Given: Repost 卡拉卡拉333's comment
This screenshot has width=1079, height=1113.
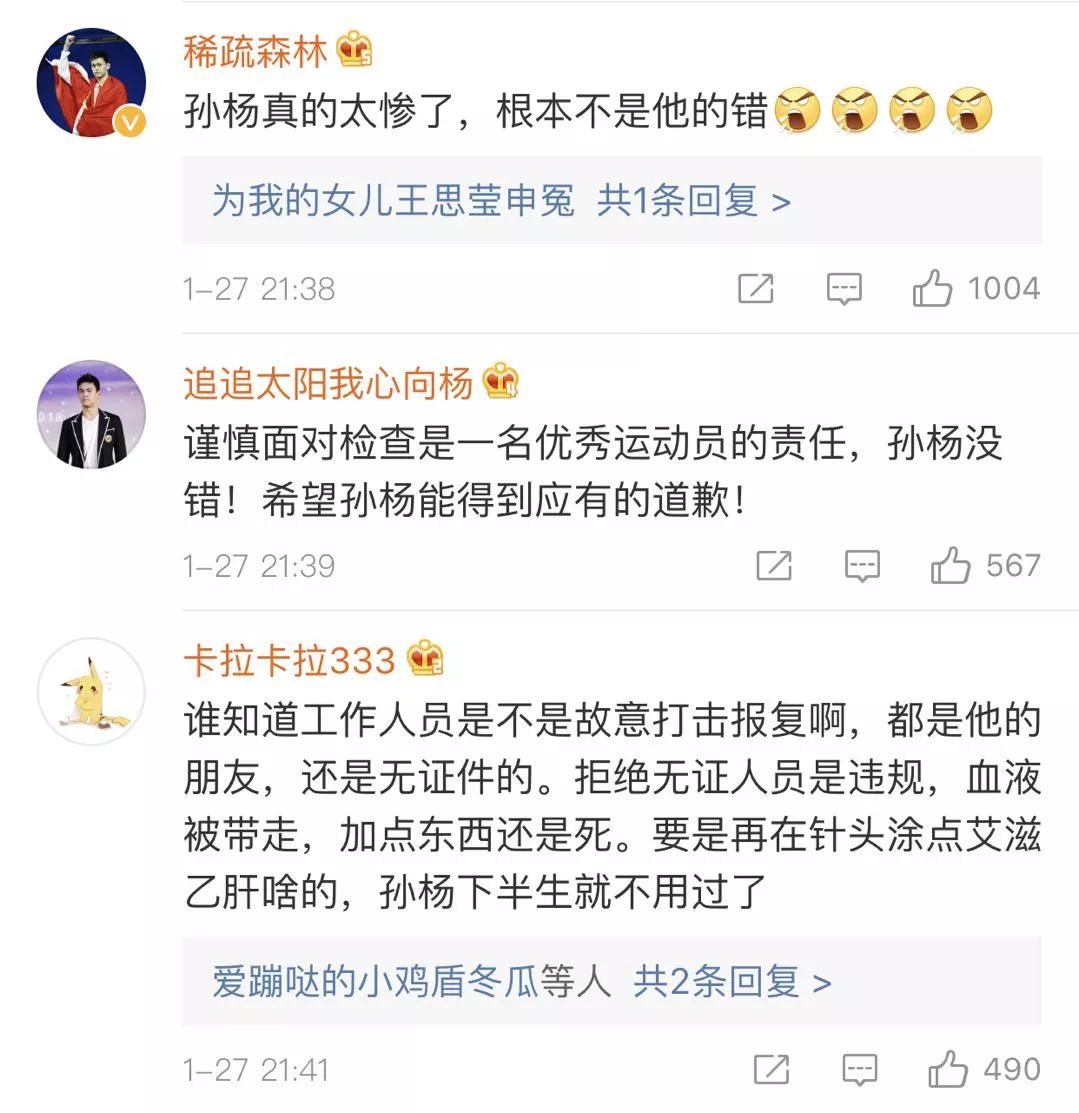Looking at the screenshot, I should 771,1071.
